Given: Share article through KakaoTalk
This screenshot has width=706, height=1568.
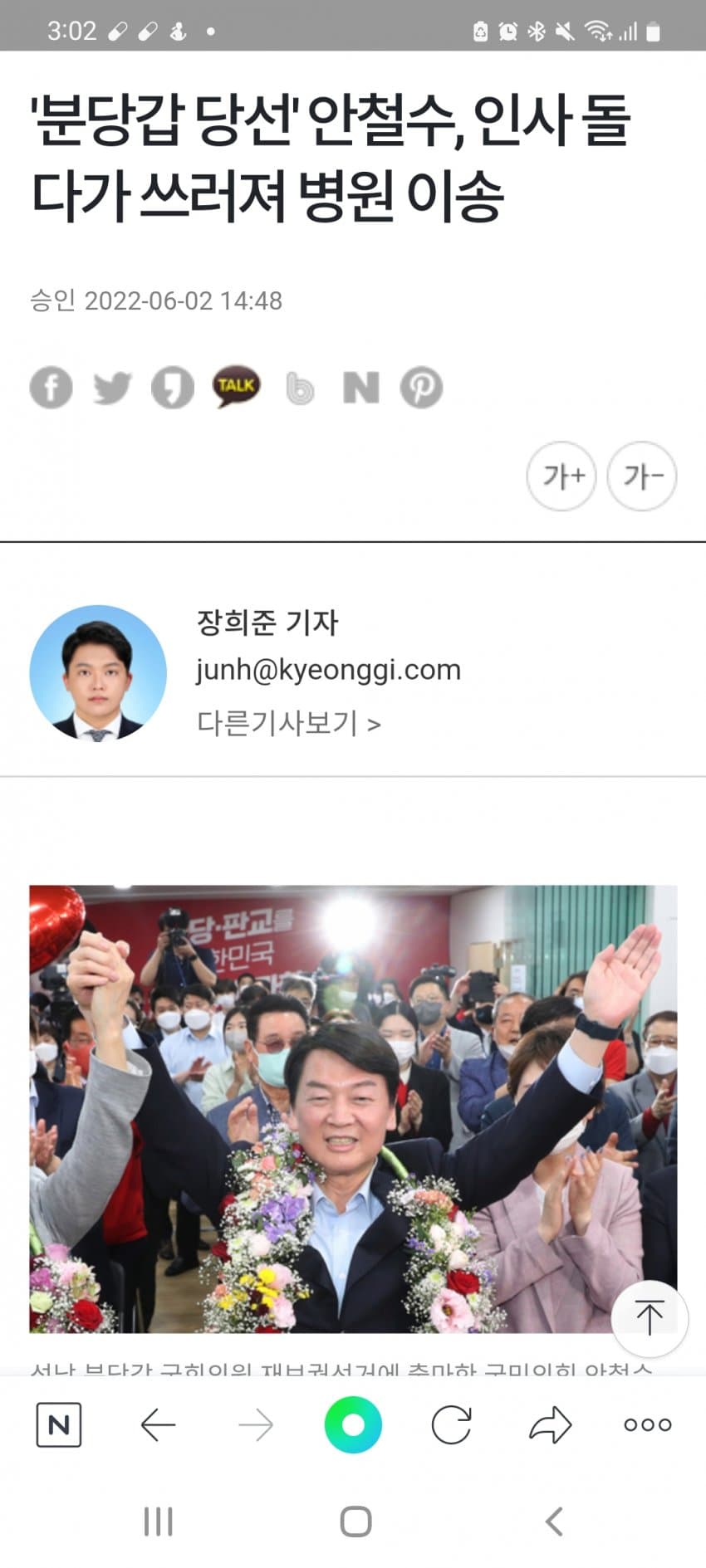Looking at the screenshot, I should click(236, 386).
